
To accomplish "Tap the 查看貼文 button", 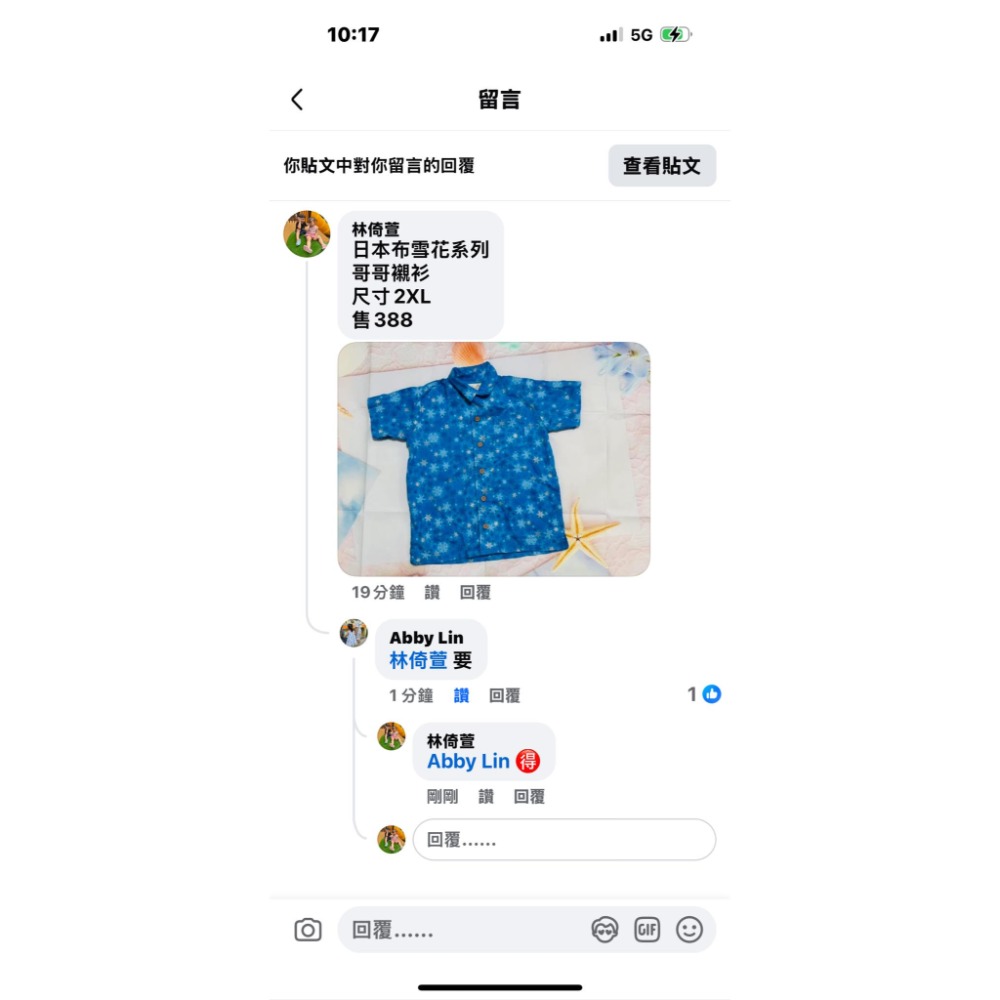I will click(662, 166).
